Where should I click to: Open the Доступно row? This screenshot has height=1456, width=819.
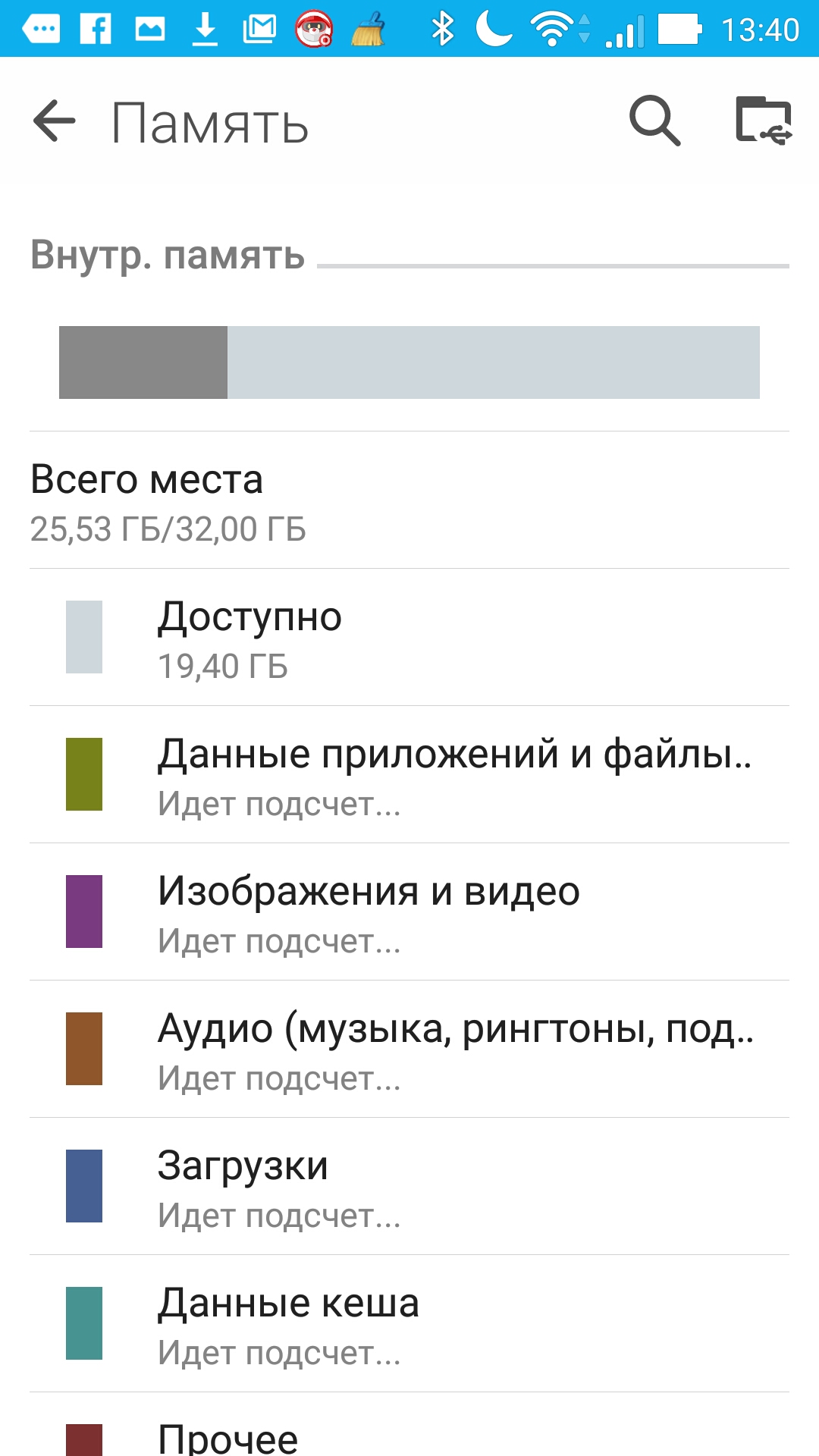pos(409,637)
